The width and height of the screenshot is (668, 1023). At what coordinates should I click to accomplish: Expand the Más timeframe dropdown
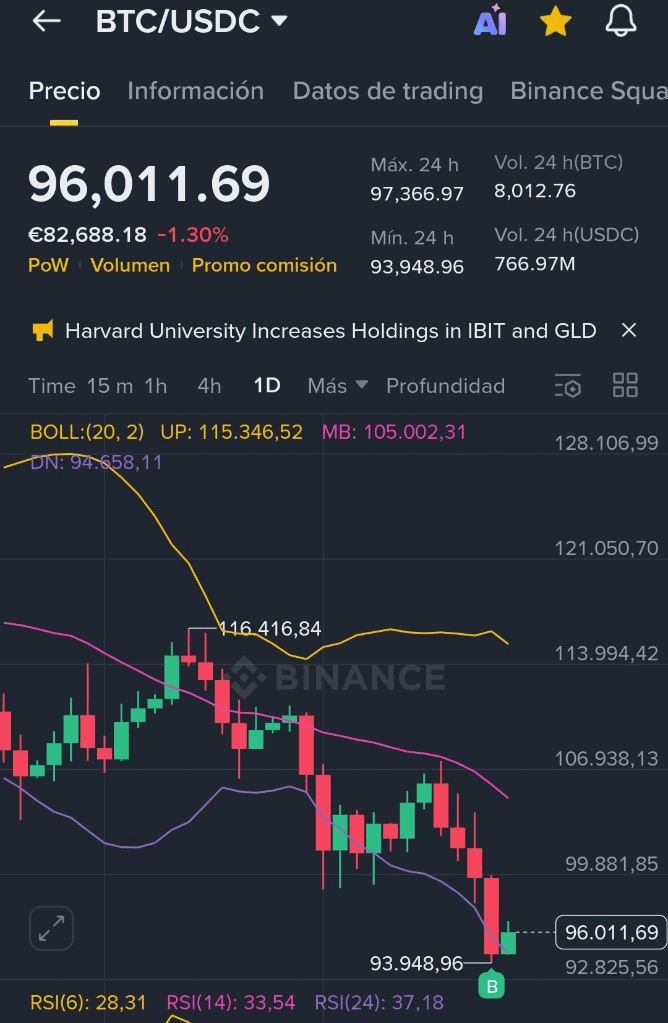pyautogui.click(x=338, y=386)
